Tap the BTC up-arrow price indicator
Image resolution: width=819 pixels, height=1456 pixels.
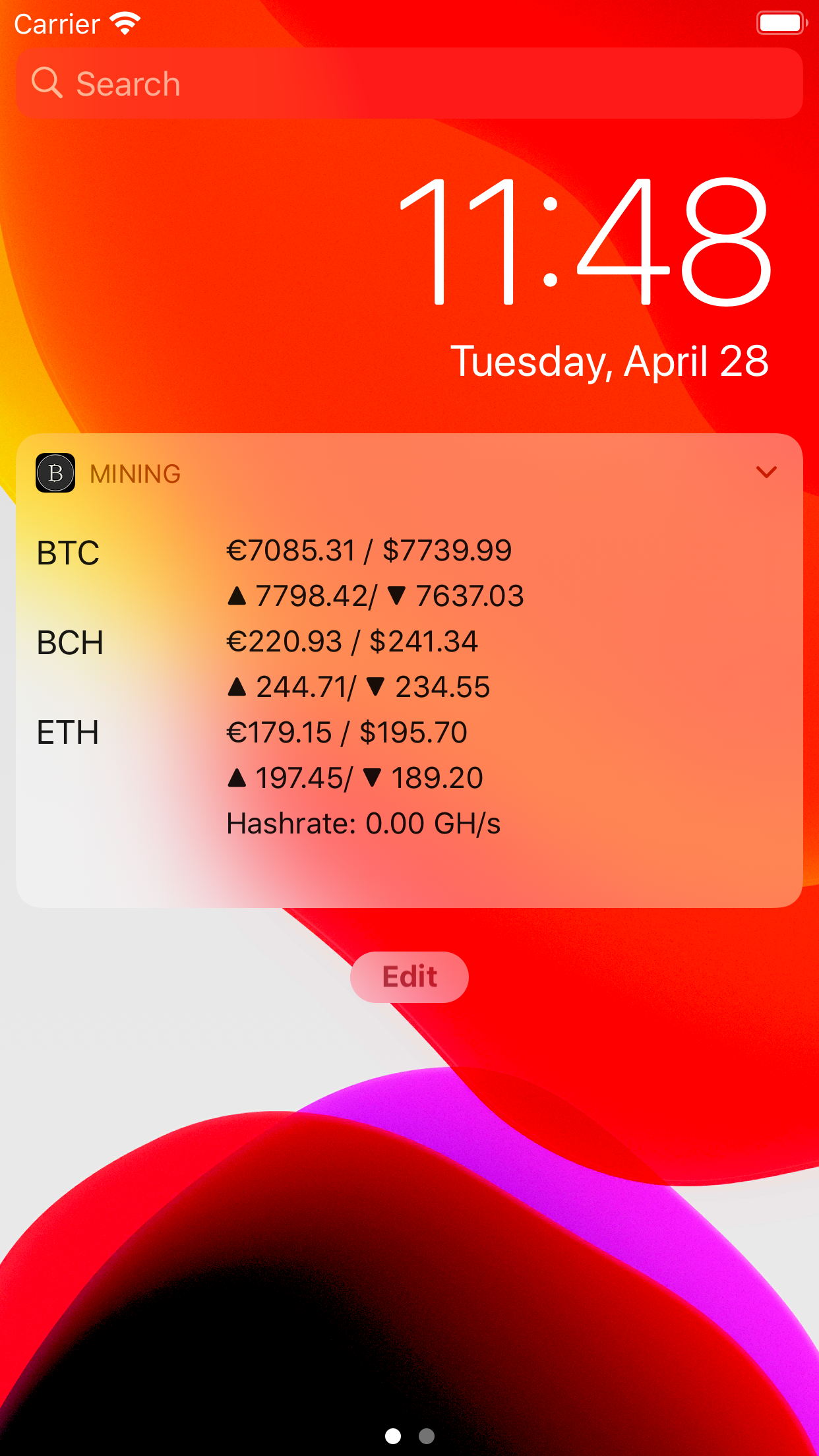pos(237,595)
